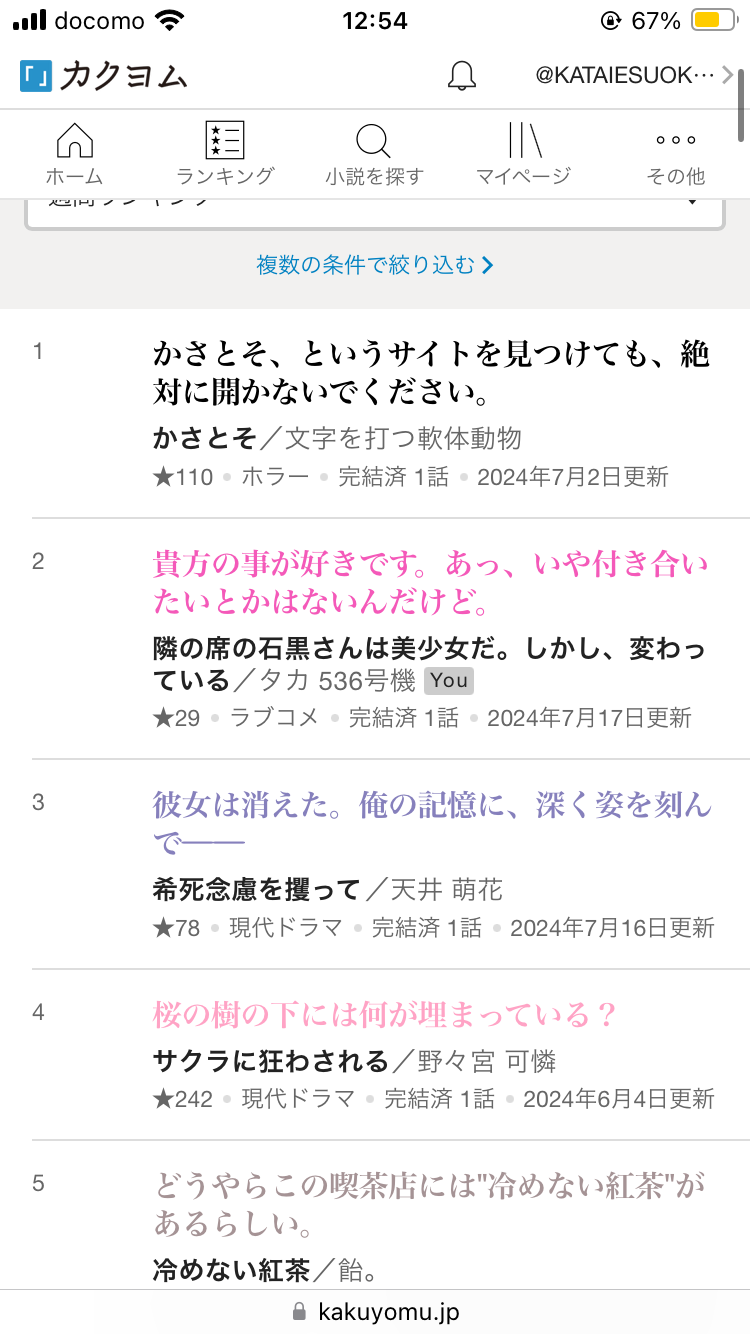Image resolution: width=750 pixels, height=1334 pixels.
Task: Open 小説を探す search tab
Action: (374, 155)
